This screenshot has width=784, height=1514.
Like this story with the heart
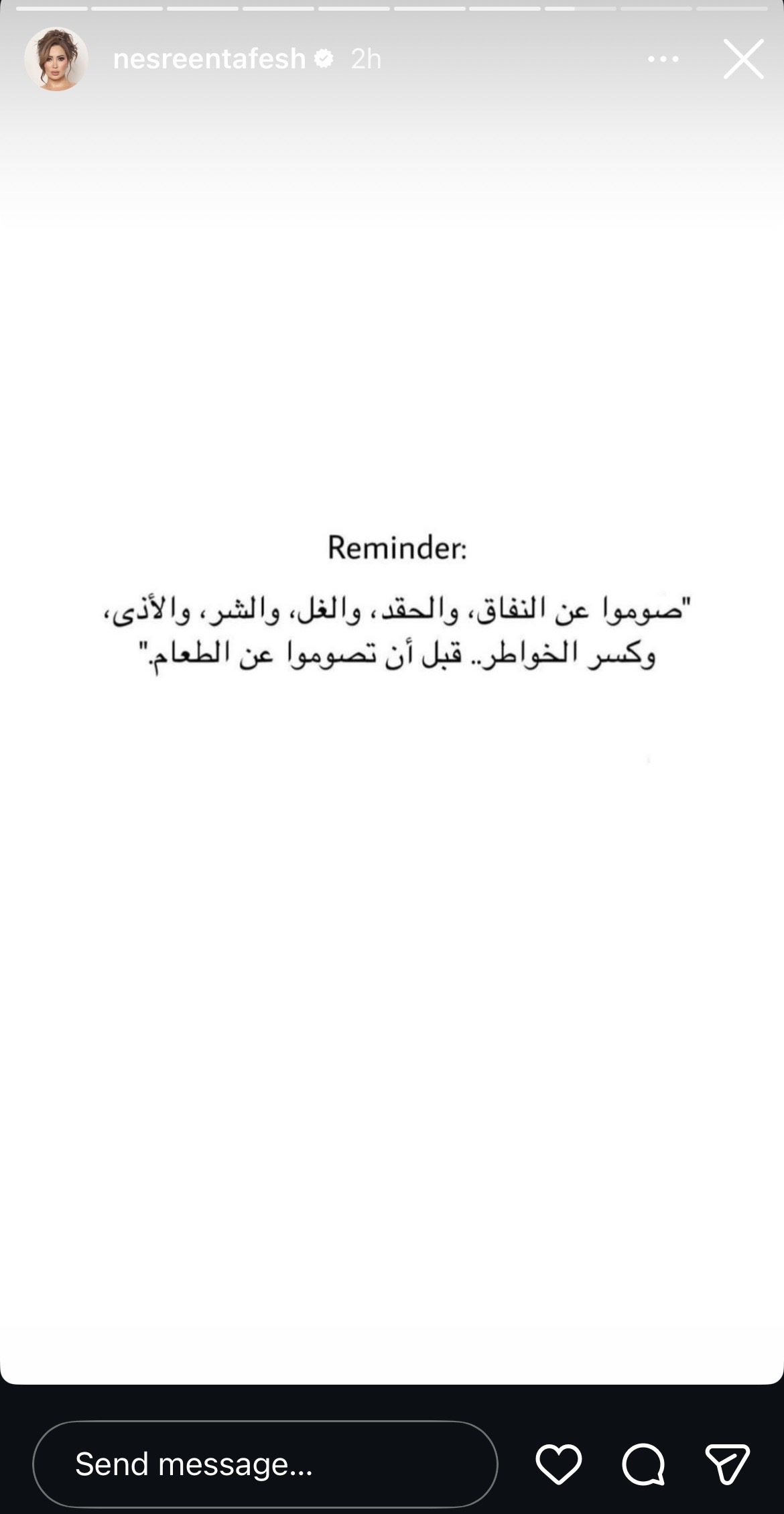558,1464
